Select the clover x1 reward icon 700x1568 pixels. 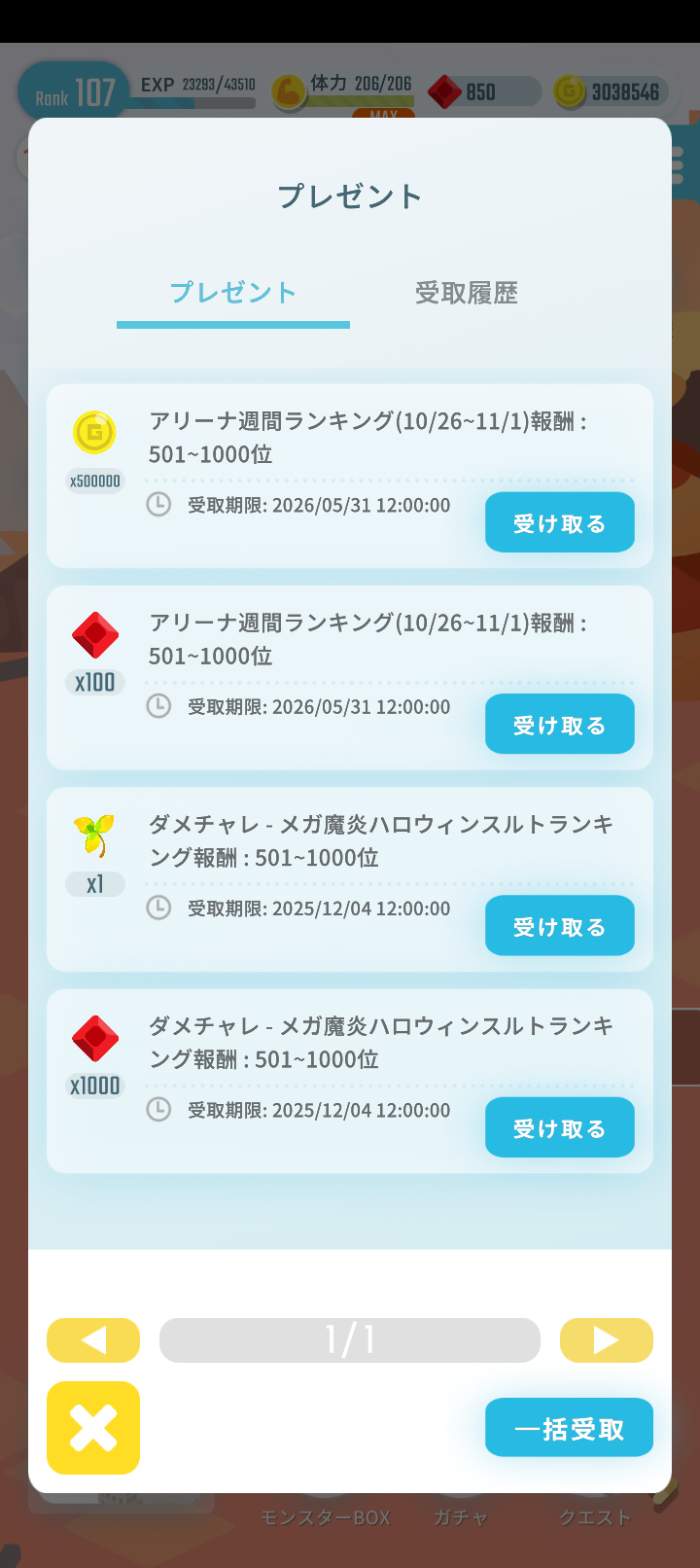tap(95, 837)
